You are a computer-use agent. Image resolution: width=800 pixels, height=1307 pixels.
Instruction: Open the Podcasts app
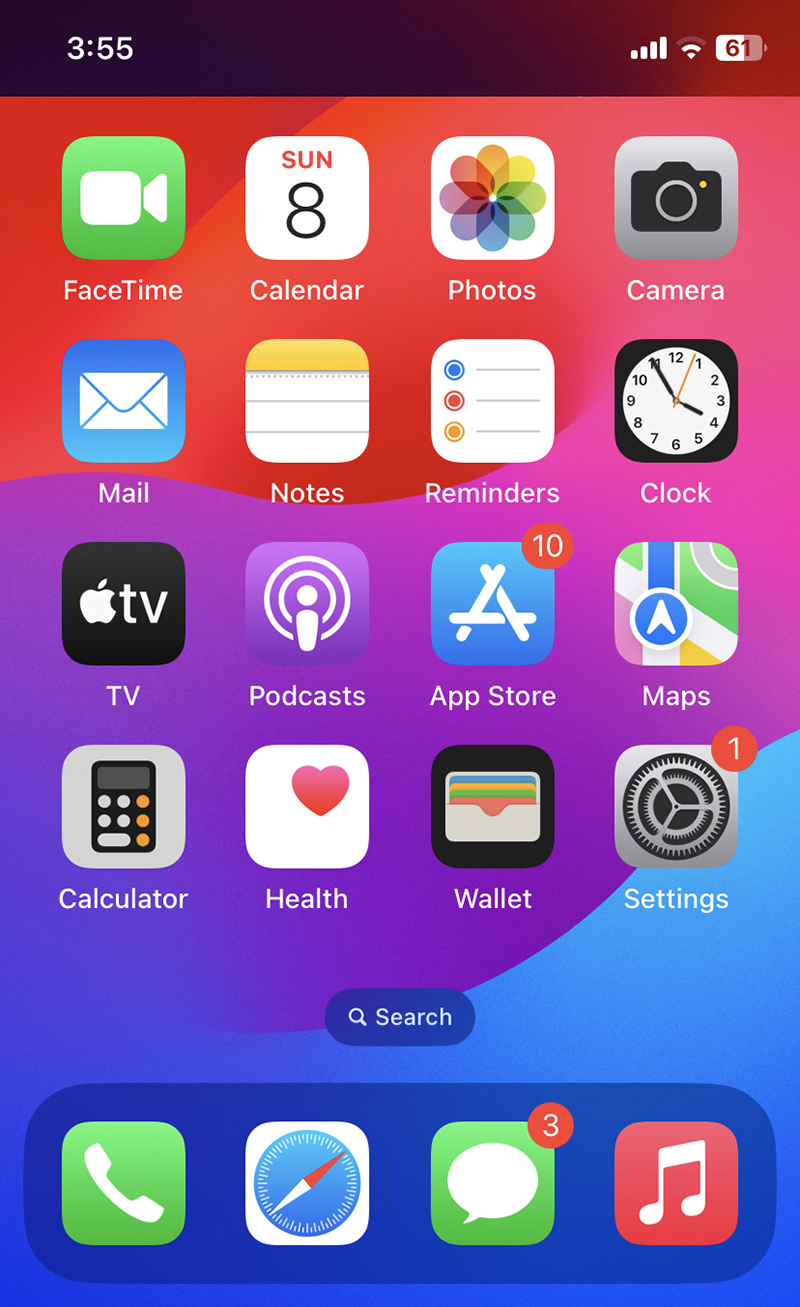(307, 604)
